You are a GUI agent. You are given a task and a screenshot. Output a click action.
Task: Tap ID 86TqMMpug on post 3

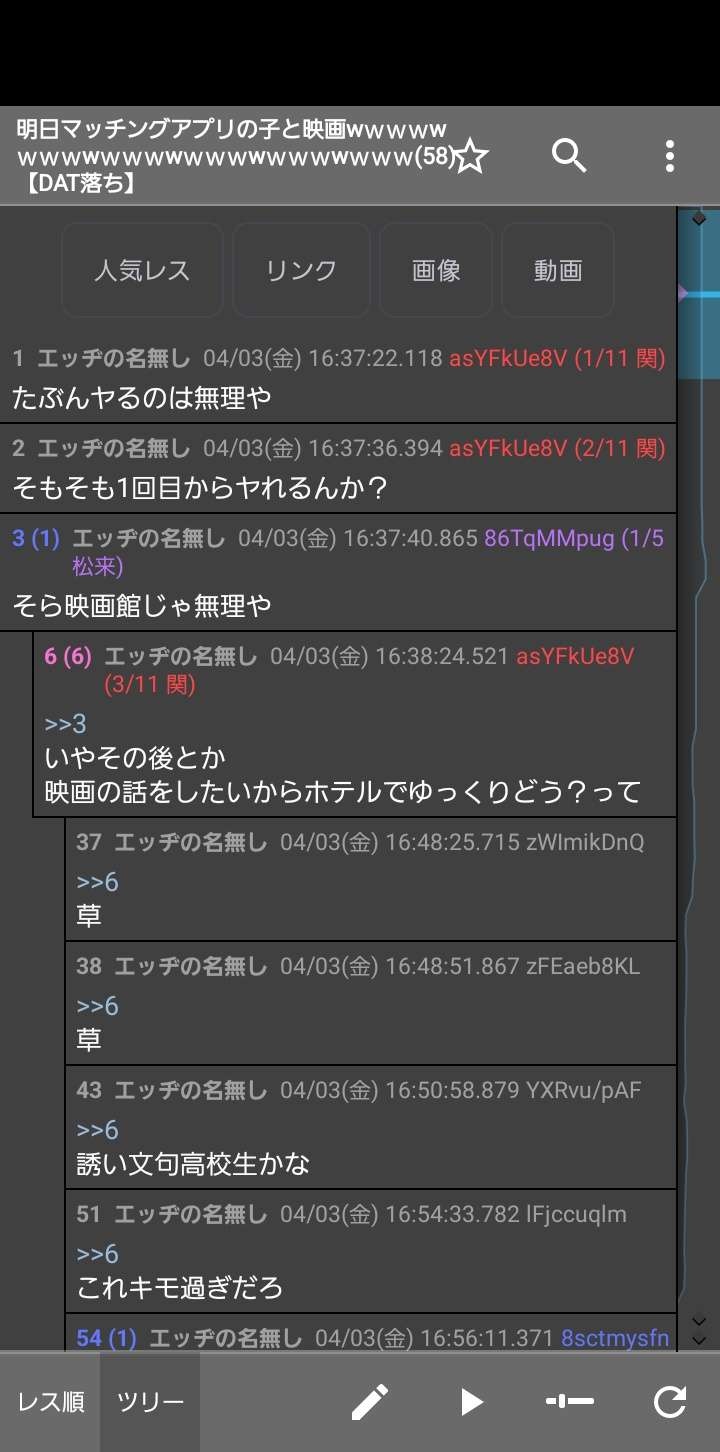548,538
